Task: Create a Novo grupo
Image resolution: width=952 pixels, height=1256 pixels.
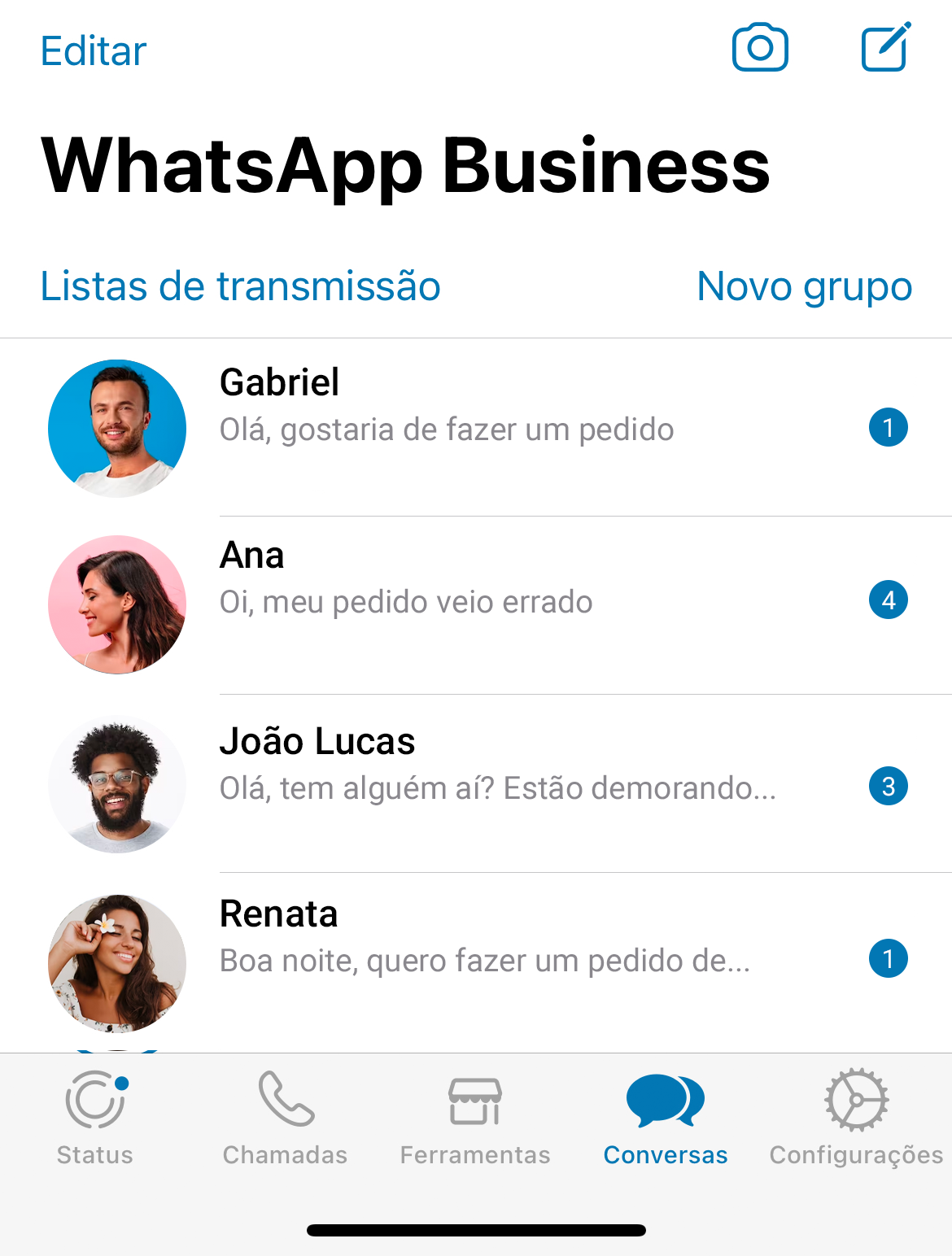Action: (804, 286)
